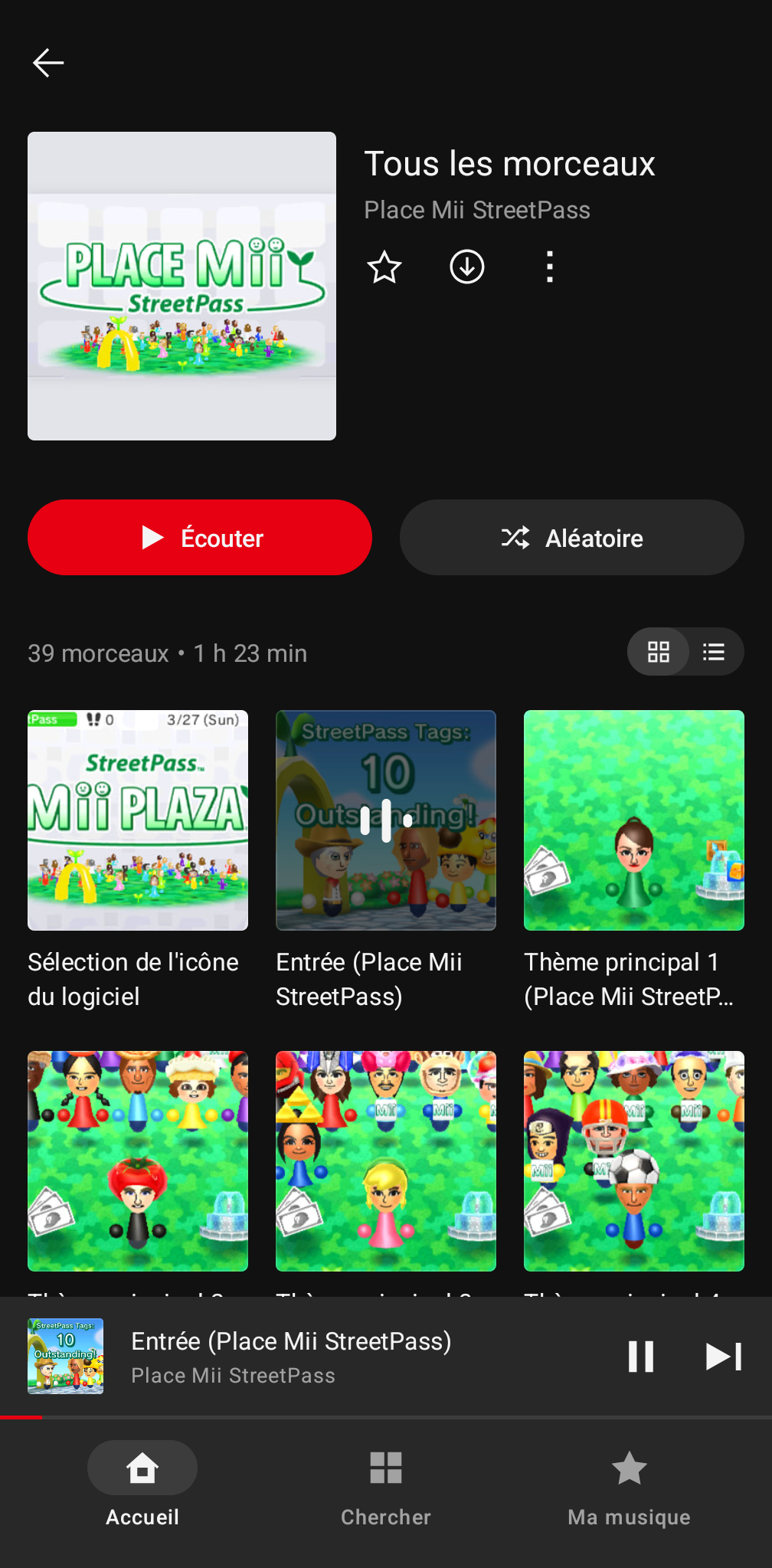This screenshot has height=1568, width=772.
Task: Switch to list view
Action: pyautogui.click(x=715, y=652)
